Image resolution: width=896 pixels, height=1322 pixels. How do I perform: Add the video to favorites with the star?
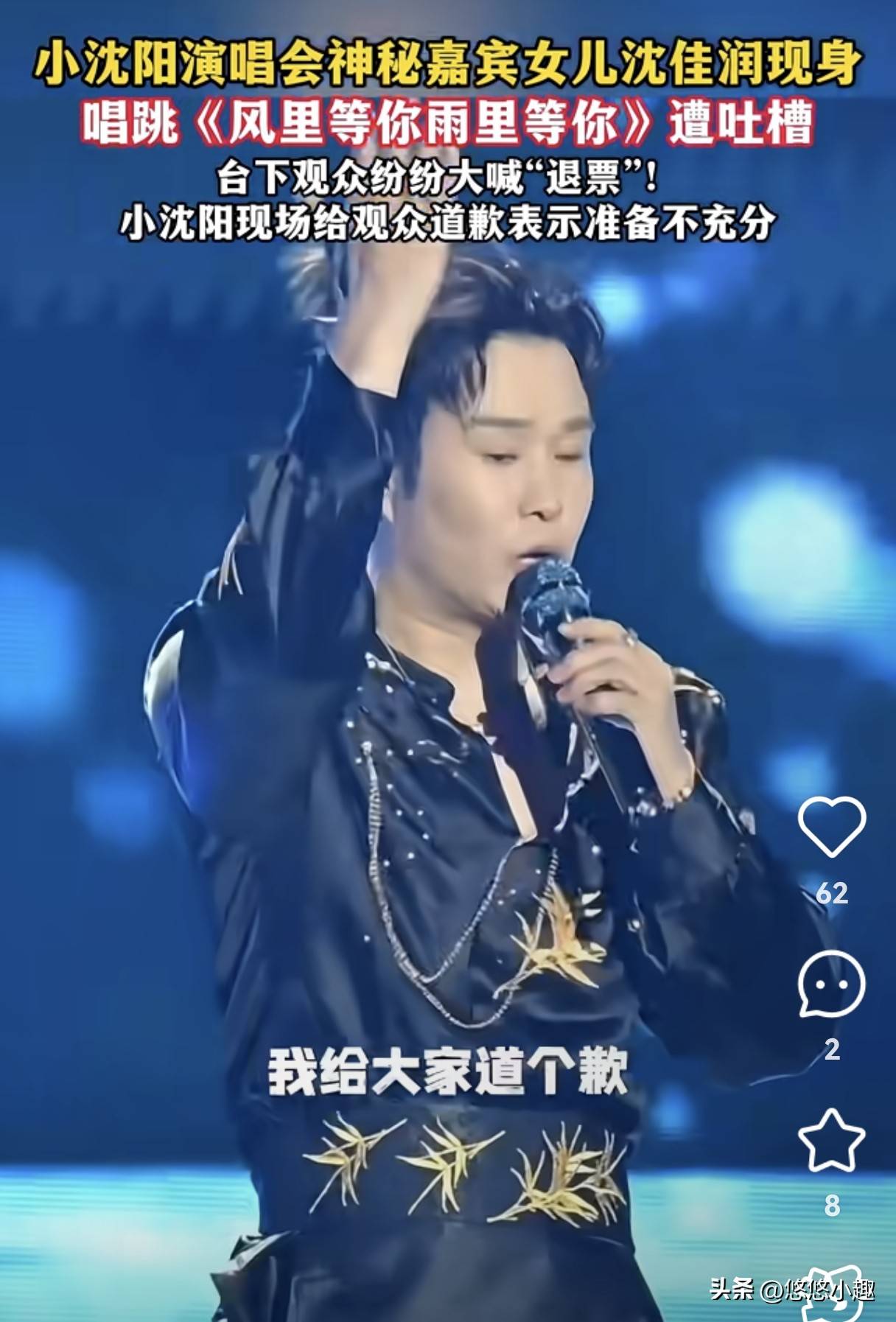click(x=831, y=1141)
